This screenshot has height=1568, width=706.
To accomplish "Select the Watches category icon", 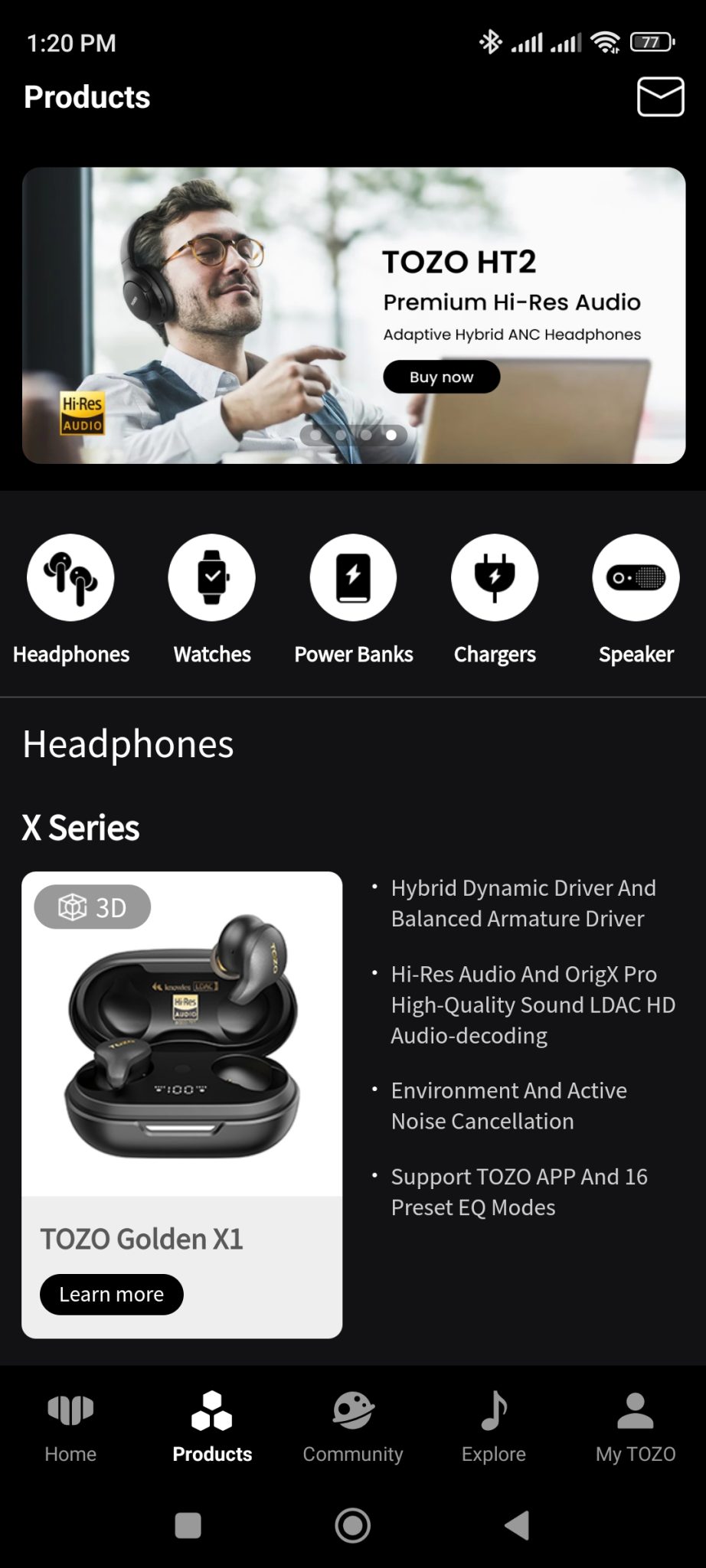I will (211, 578).
